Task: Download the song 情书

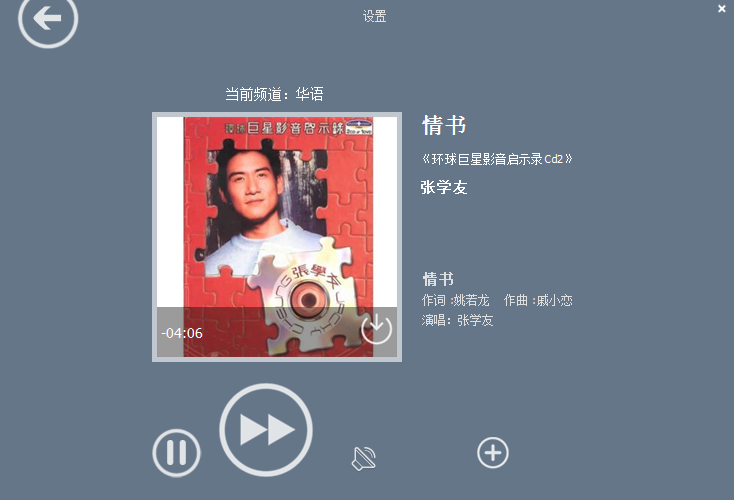Action: pos(376,329)
